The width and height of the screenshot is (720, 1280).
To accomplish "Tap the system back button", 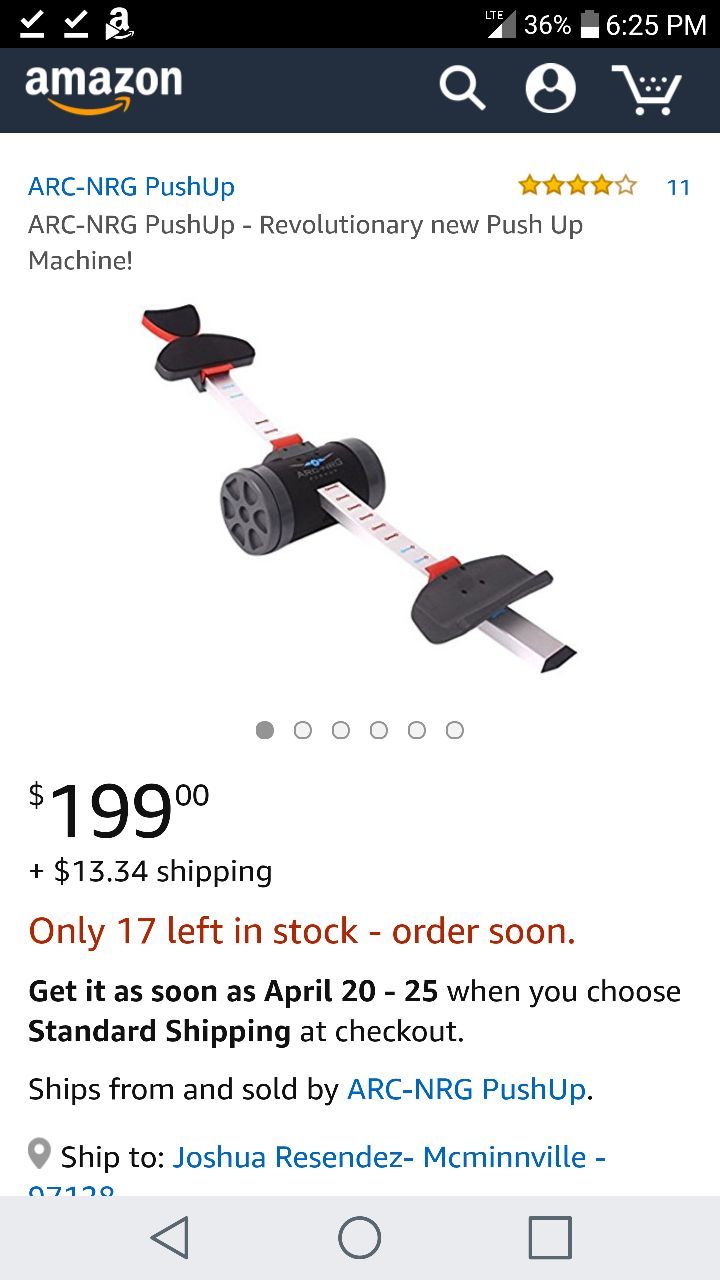I will 170,1238.
